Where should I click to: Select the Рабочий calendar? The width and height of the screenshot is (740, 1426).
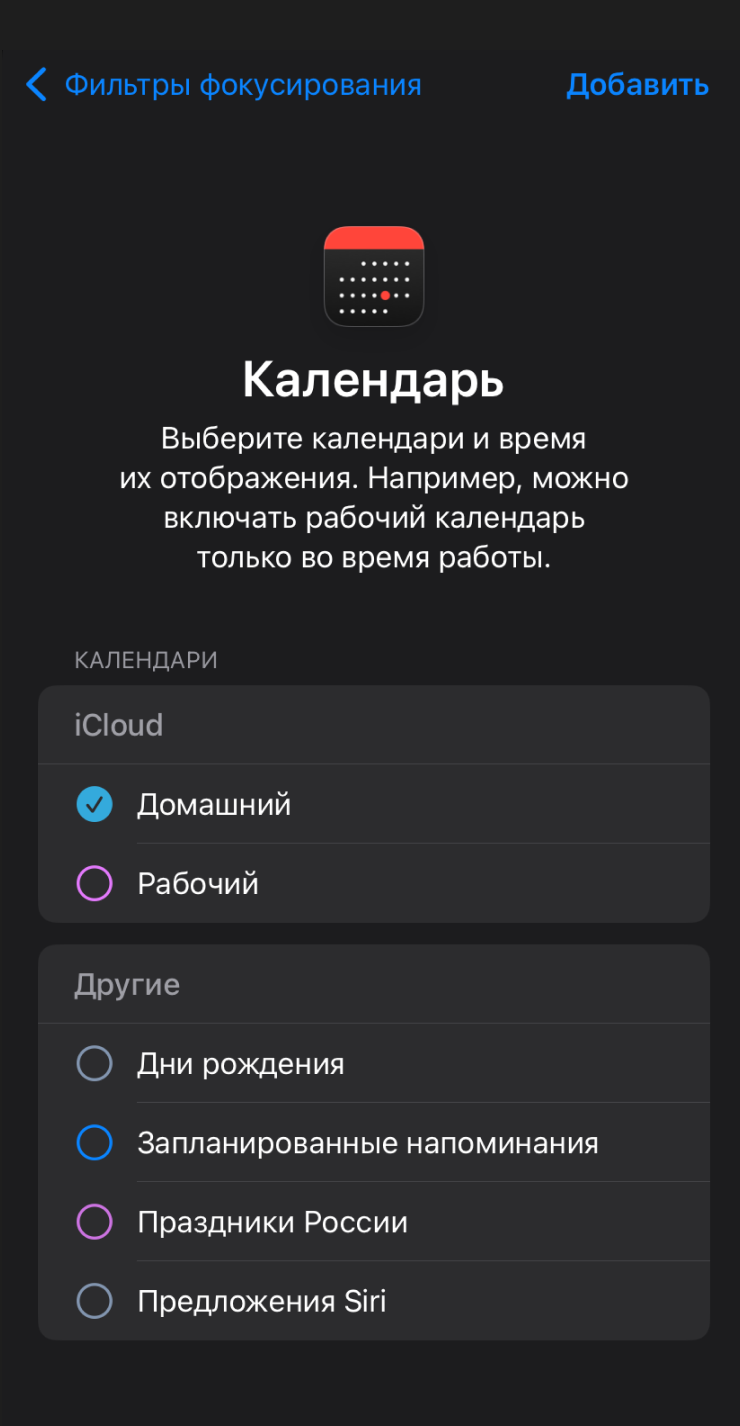pyautogui.click(x=95, y=884)
